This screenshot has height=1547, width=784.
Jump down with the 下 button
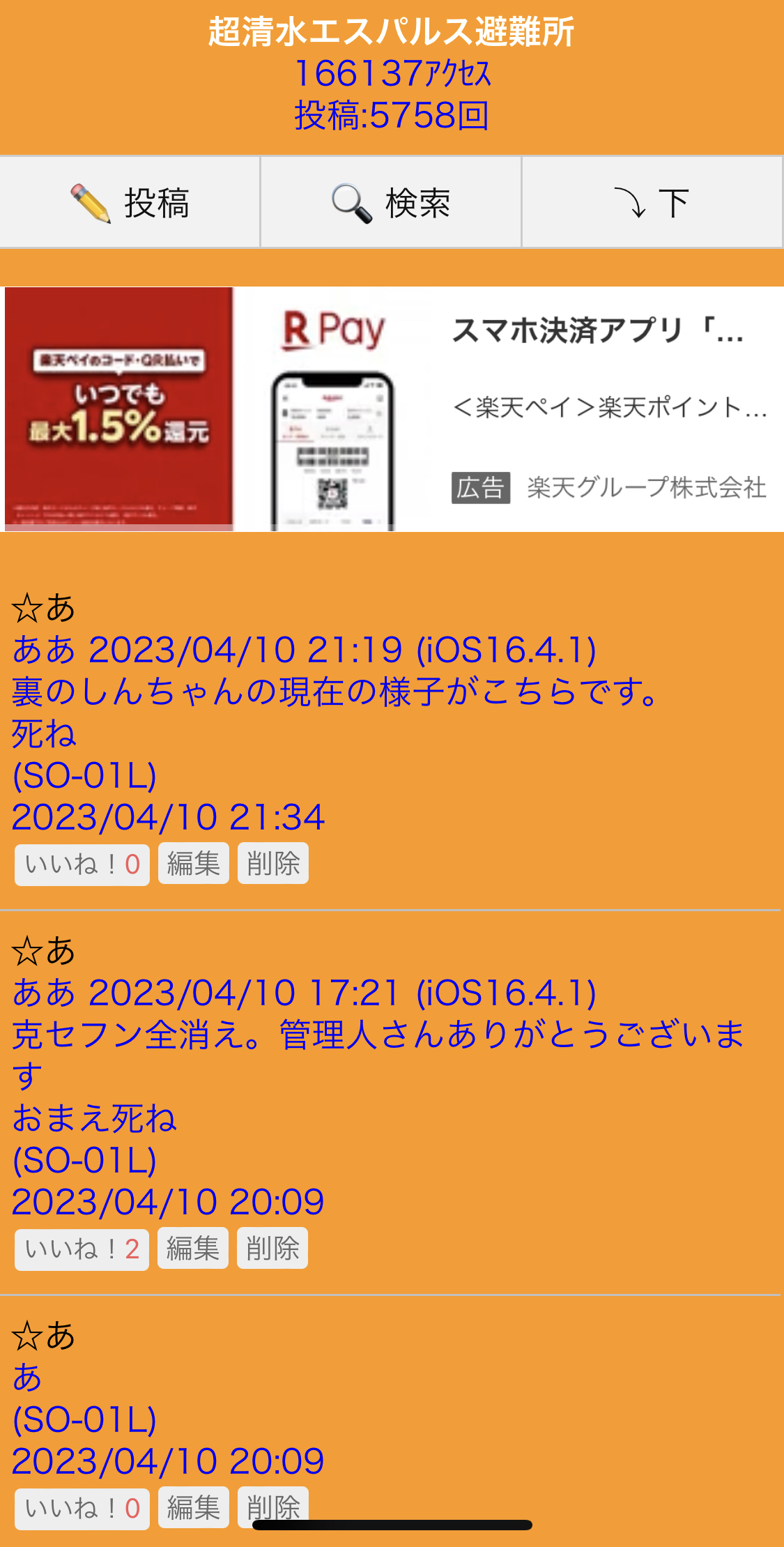652,203
